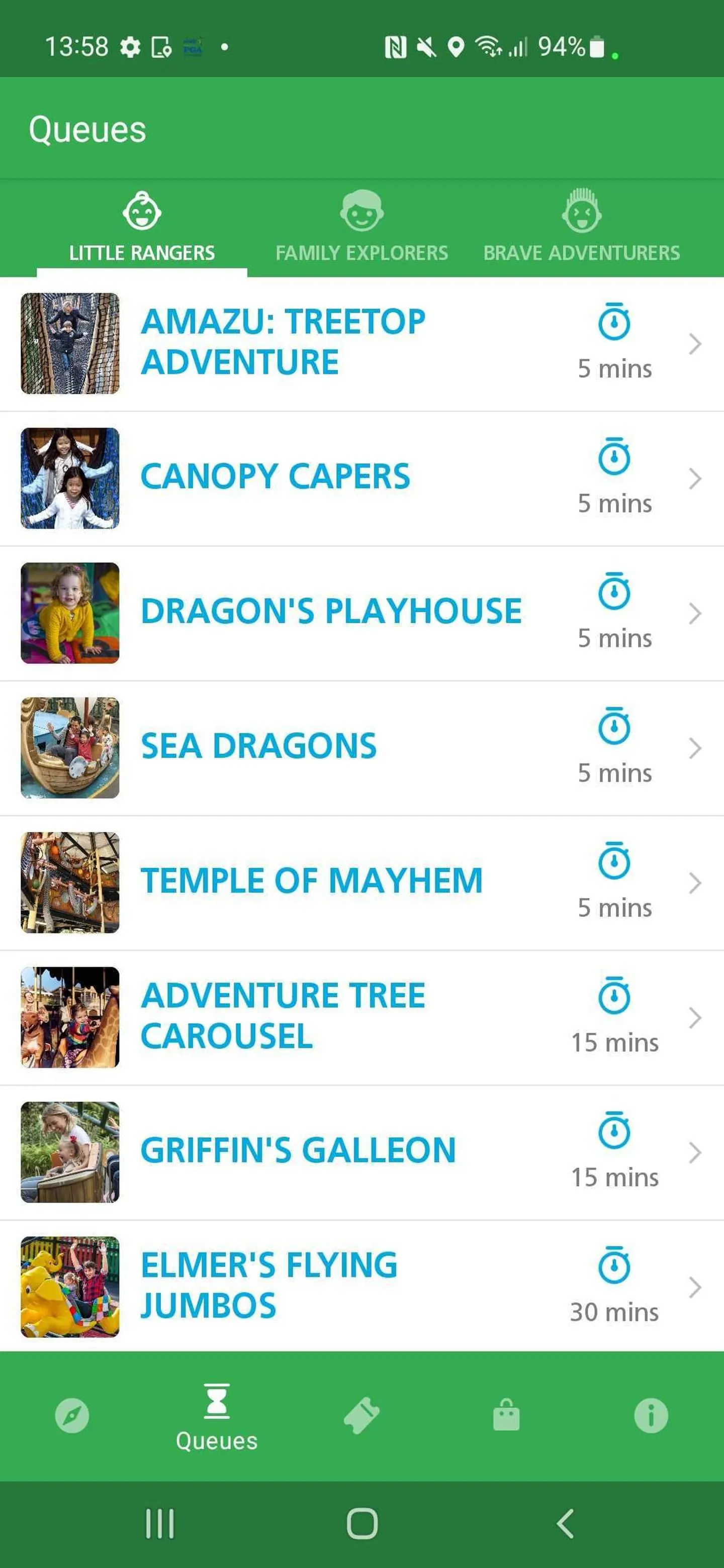Open the info tab

point(650,1416)
